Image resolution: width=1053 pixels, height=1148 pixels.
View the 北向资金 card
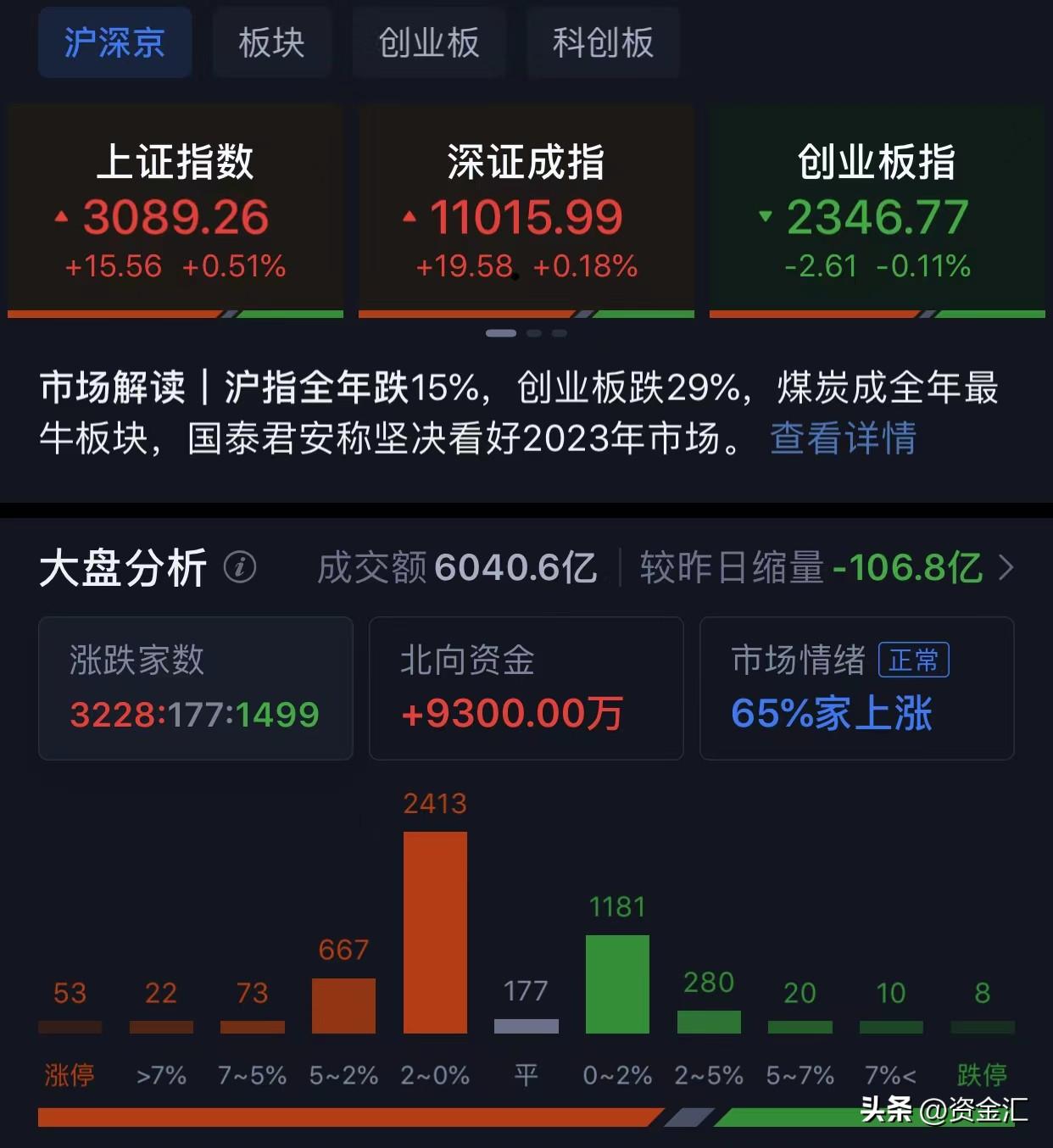click(526, 688)
